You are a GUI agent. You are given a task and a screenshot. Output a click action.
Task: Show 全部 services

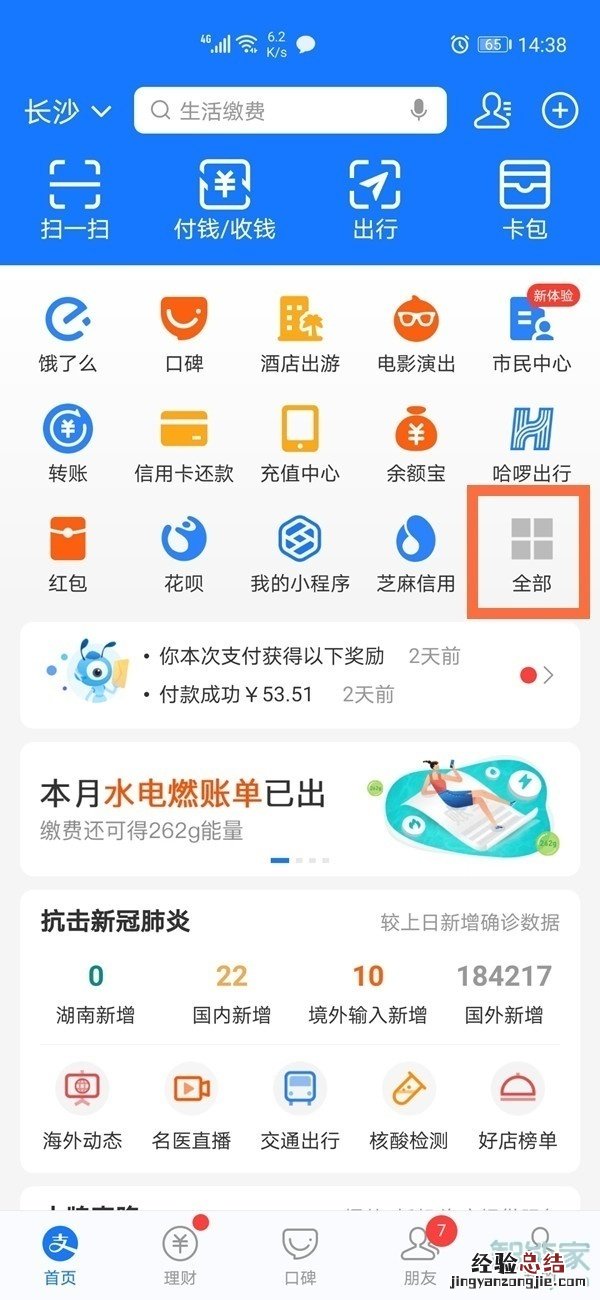(x=531, y=552)
